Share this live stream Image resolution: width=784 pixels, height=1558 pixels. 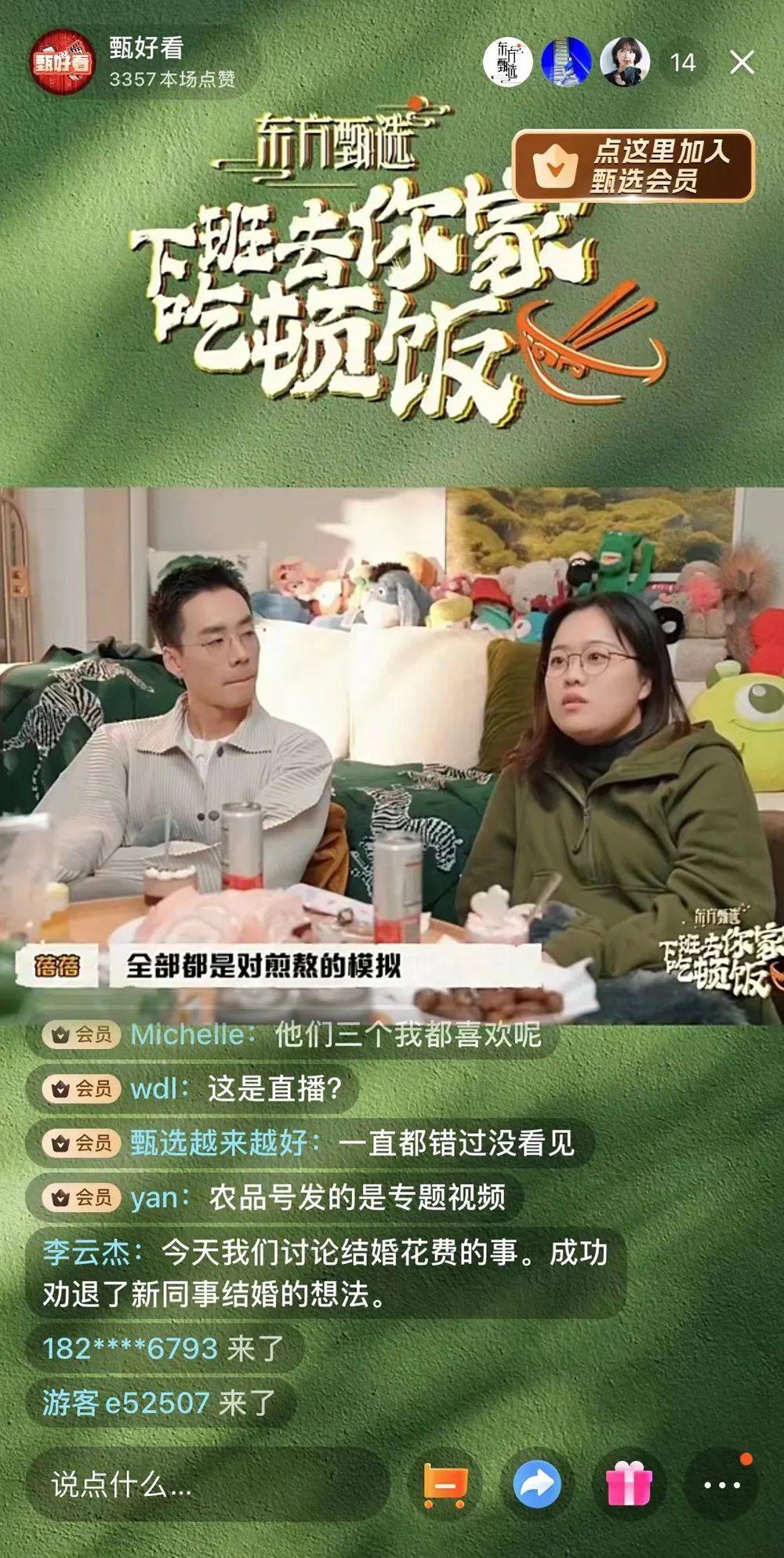click(537, 1484)
